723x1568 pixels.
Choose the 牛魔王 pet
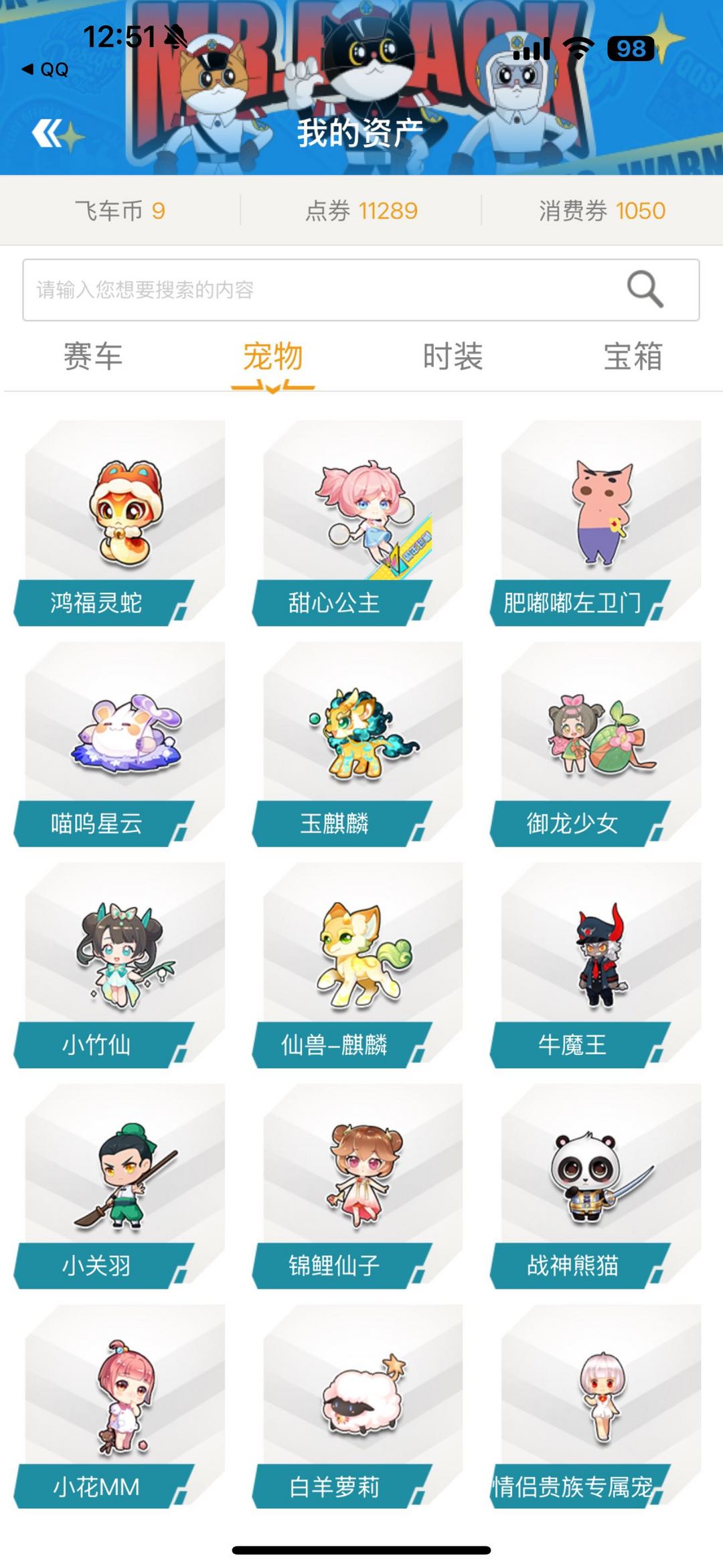pyautogui.click(x=596, y=965)
